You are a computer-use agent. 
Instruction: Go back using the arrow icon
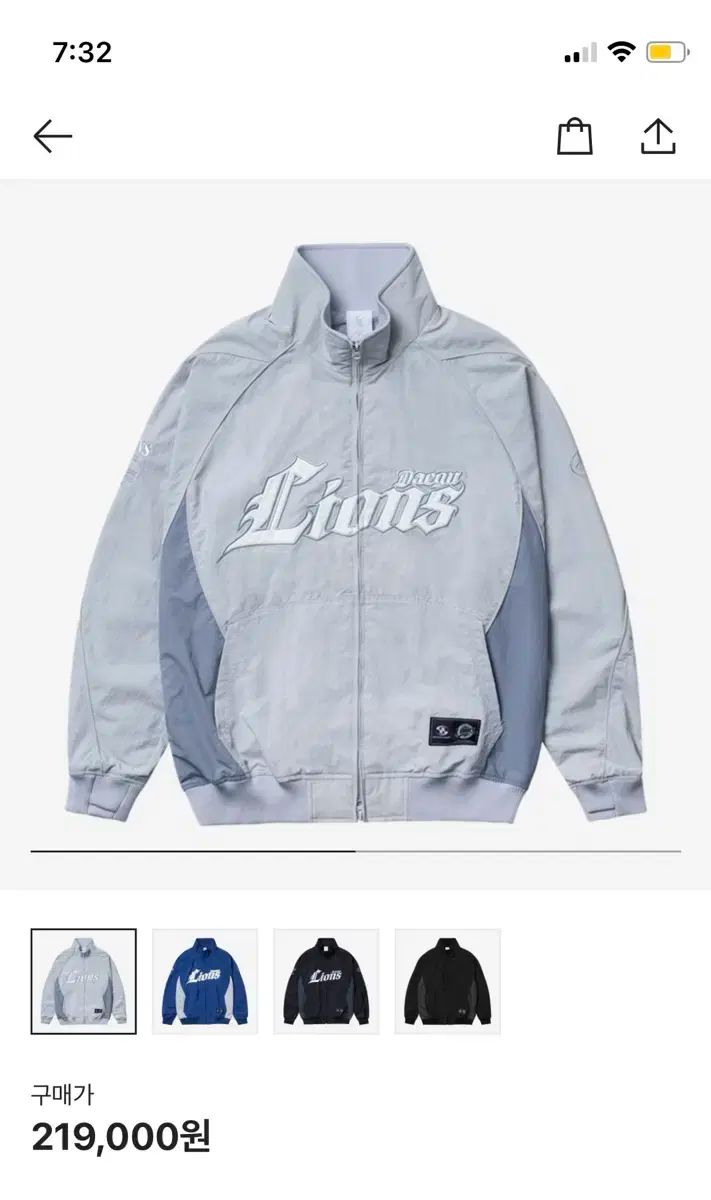53,136
